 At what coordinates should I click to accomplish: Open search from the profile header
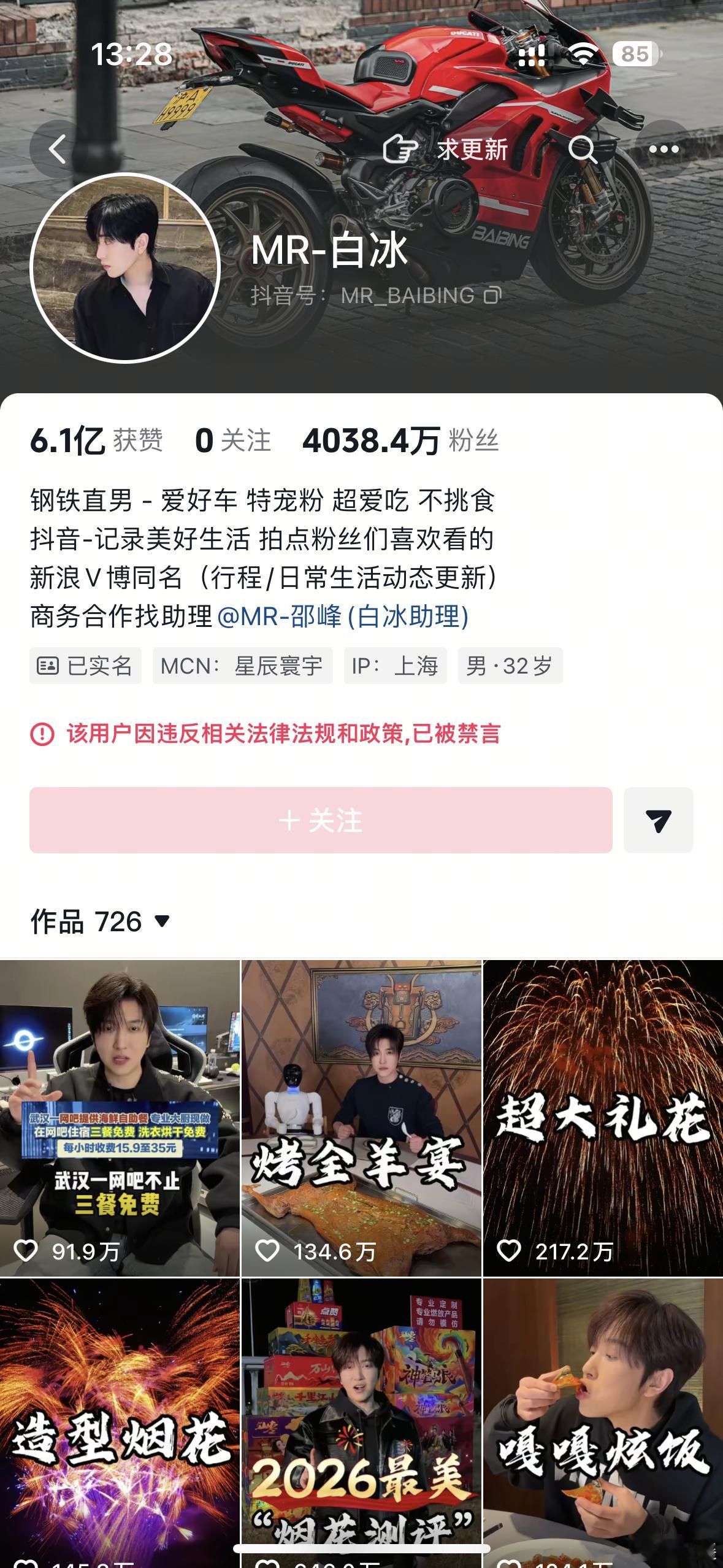[583, 150]
